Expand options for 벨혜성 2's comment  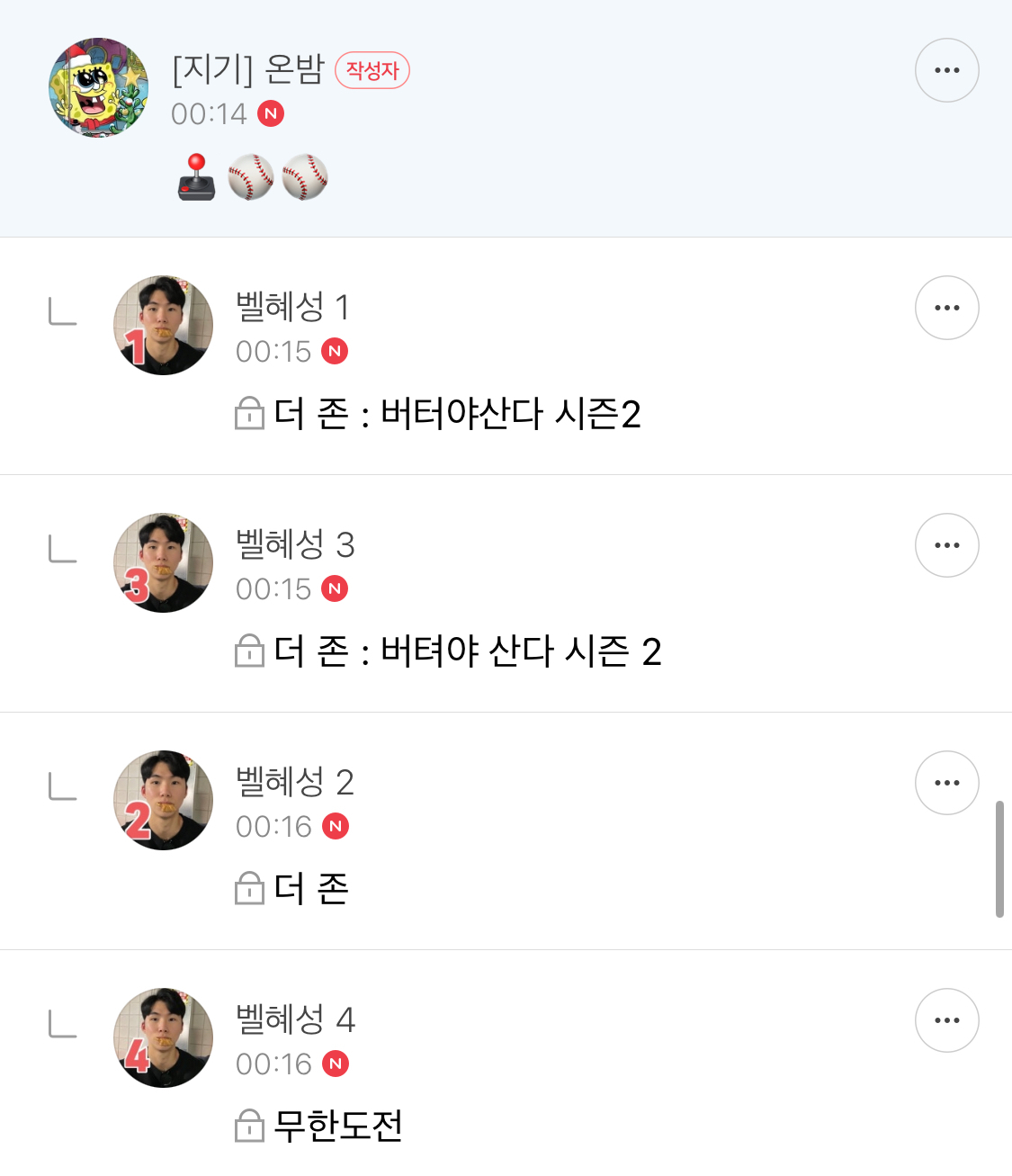click(946, 783)
